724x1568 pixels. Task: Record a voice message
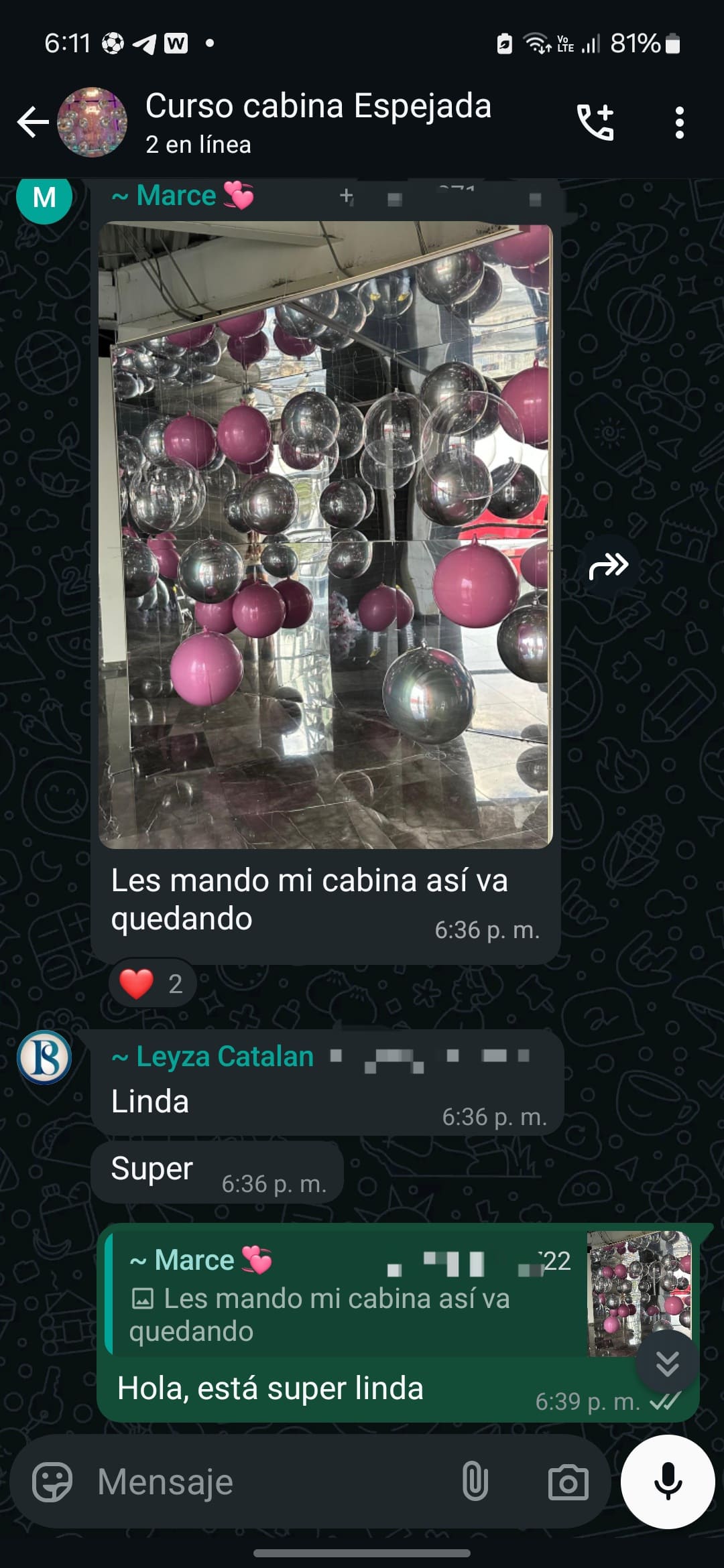click(668, 1482)
